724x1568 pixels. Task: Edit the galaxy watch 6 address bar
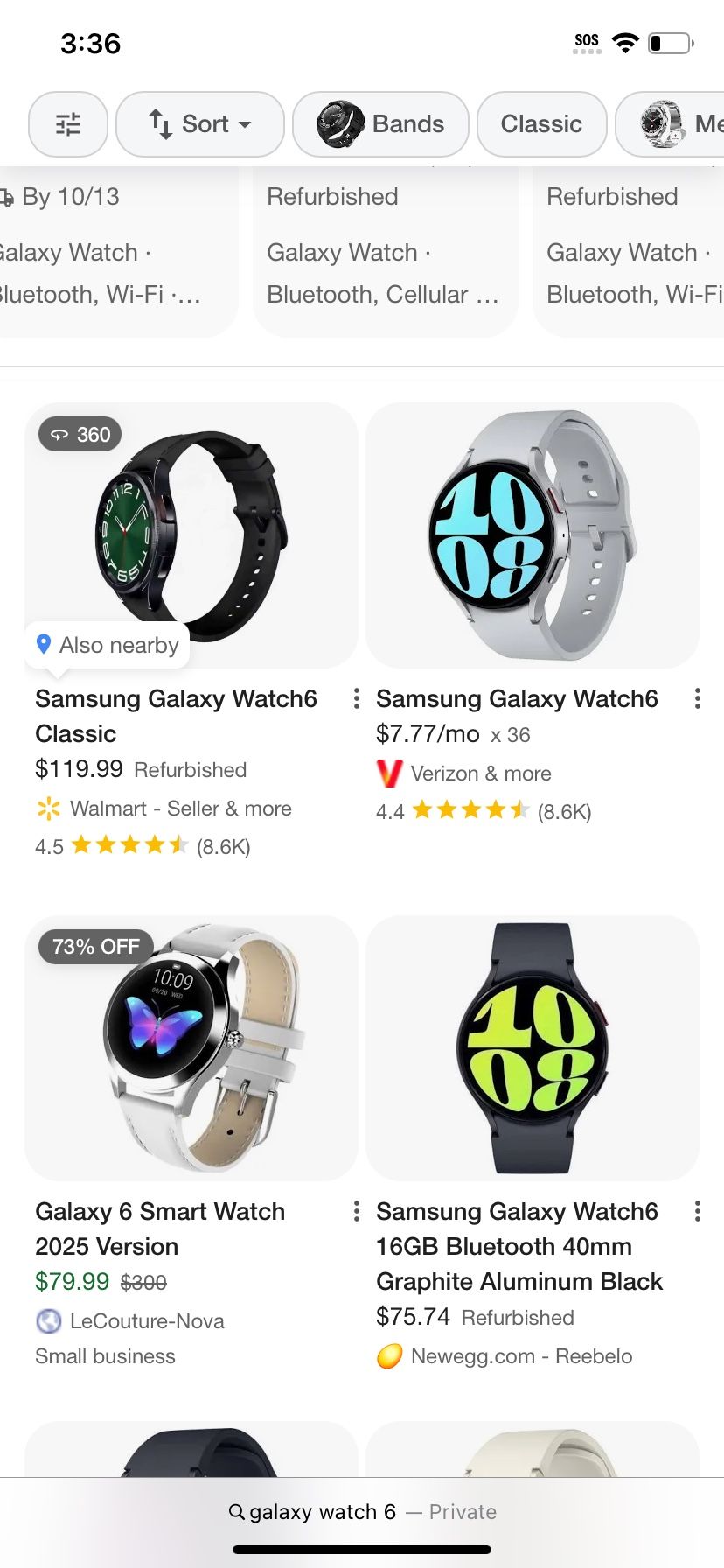pyautogui.click(x=362, y=1512)
